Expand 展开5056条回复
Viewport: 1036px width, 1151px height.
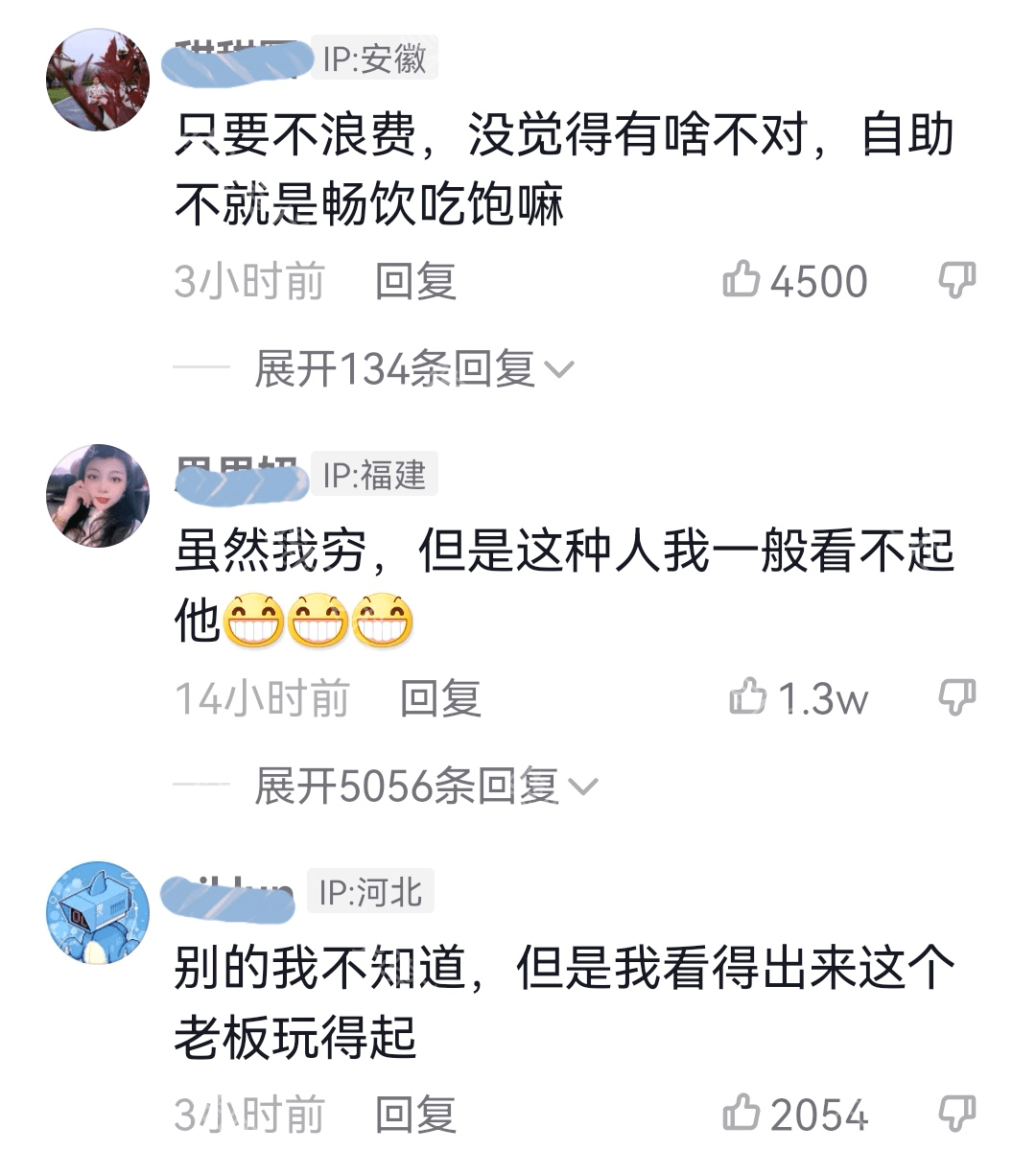tap(425, 787)
